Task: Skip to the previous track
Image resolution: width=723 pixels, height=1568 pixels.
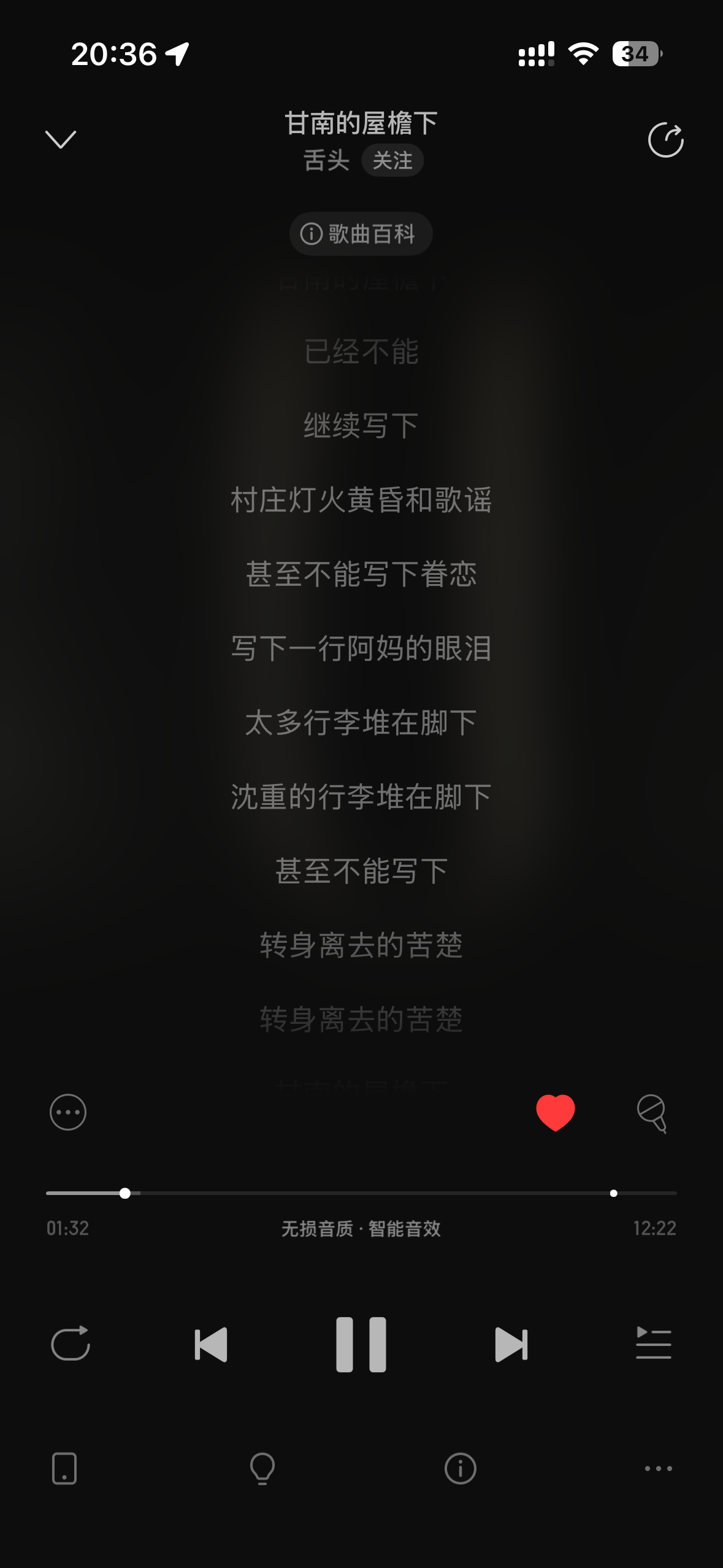Action: [x=211, y=1345]
